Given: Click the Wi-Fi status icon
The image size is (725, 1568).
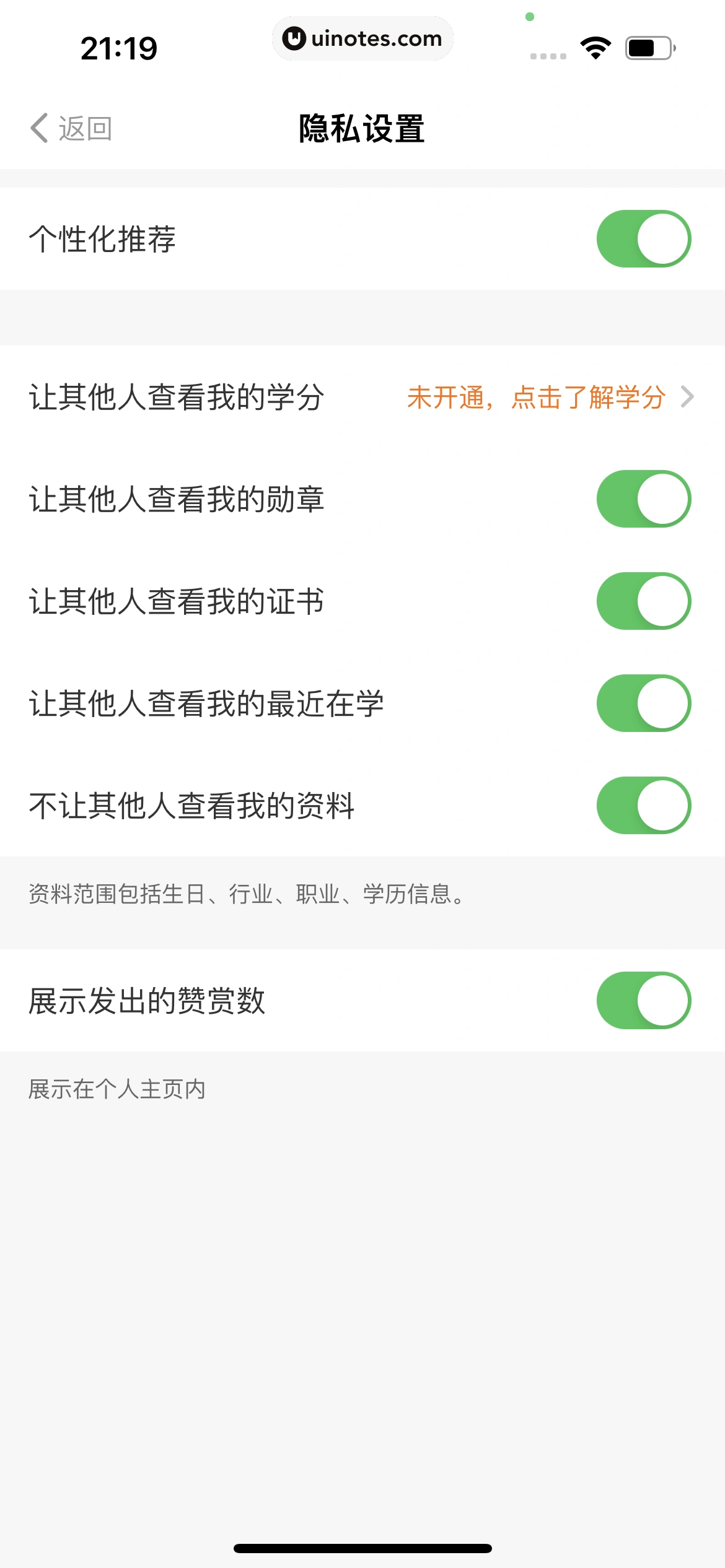Looking at the screenshot, I should (594, 46).
